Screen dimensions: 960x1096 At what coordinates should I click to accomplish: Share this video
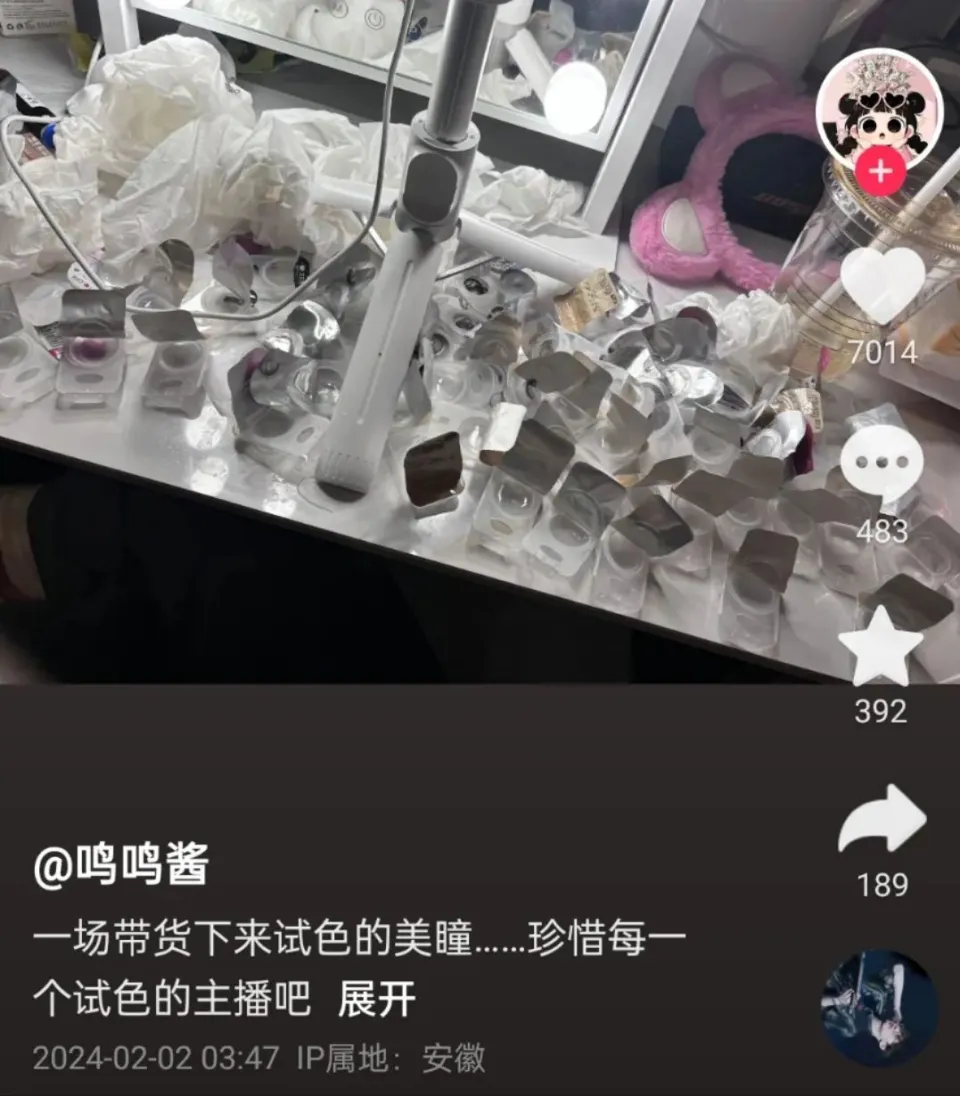point(881,820)
